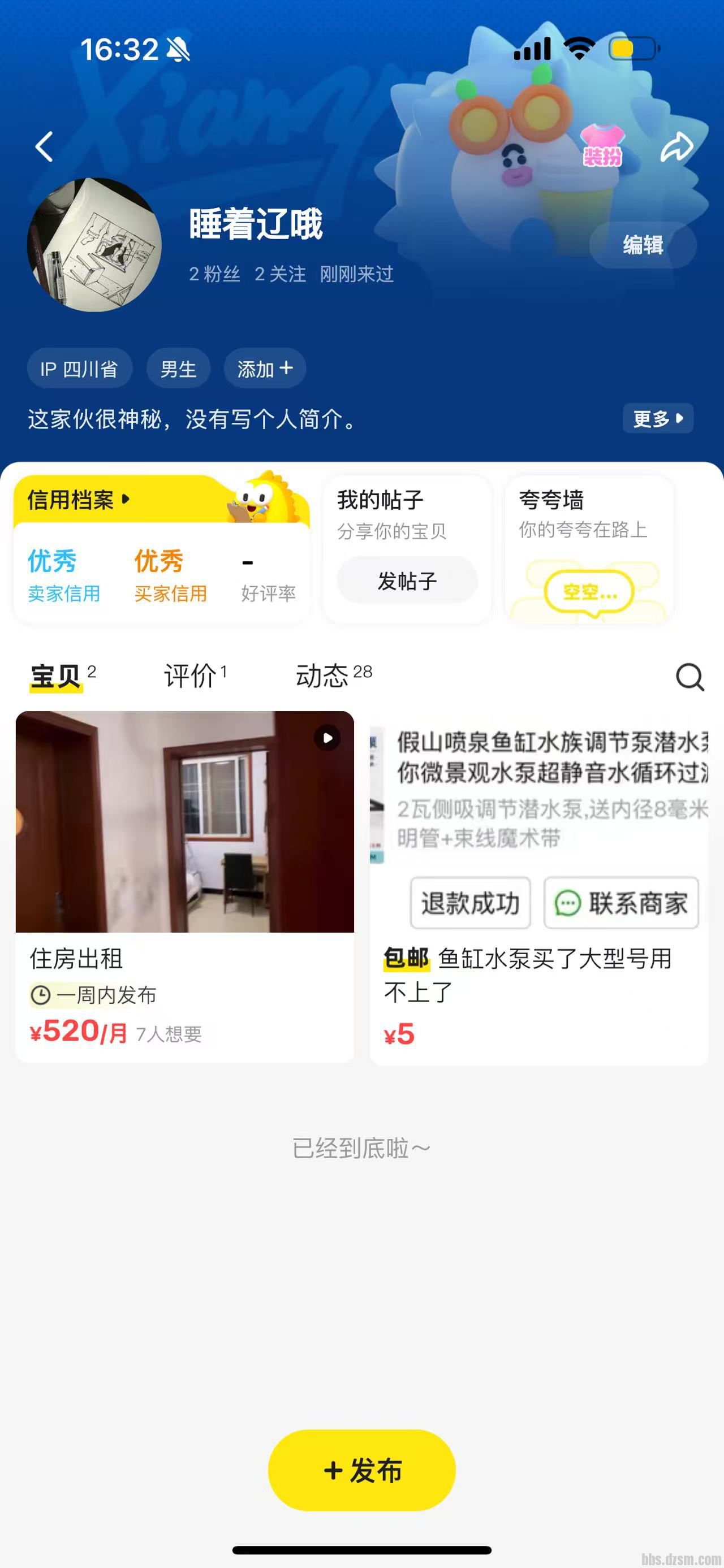
Task: Tap the yellow 发布 button
Action: click(x=361, y=1470)
